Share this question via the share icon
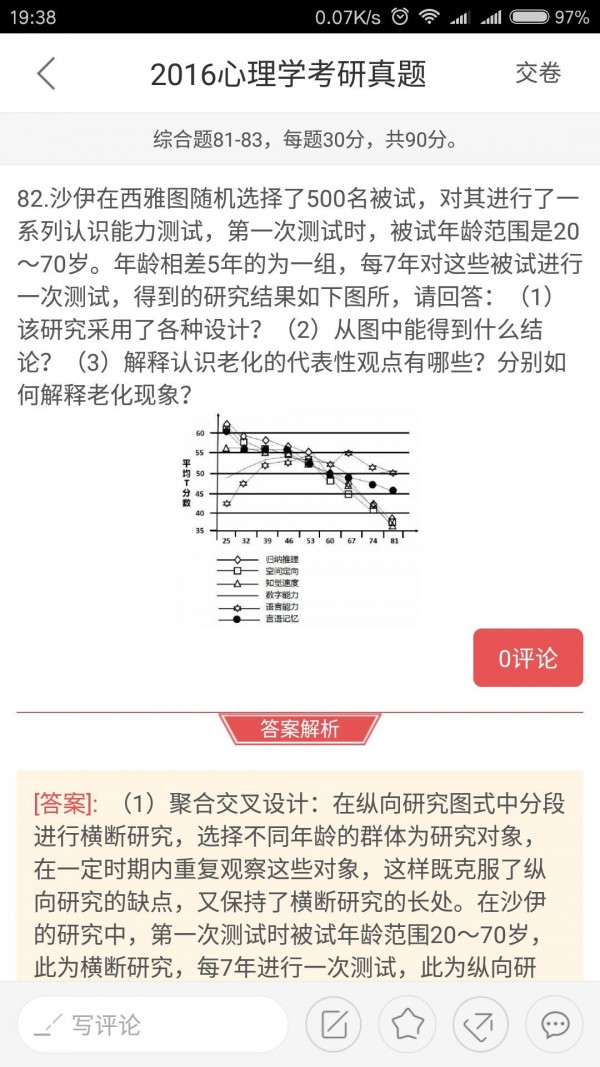This screenshot has height=1067, width=600. pyautogui.click(x=481, y=1024)
